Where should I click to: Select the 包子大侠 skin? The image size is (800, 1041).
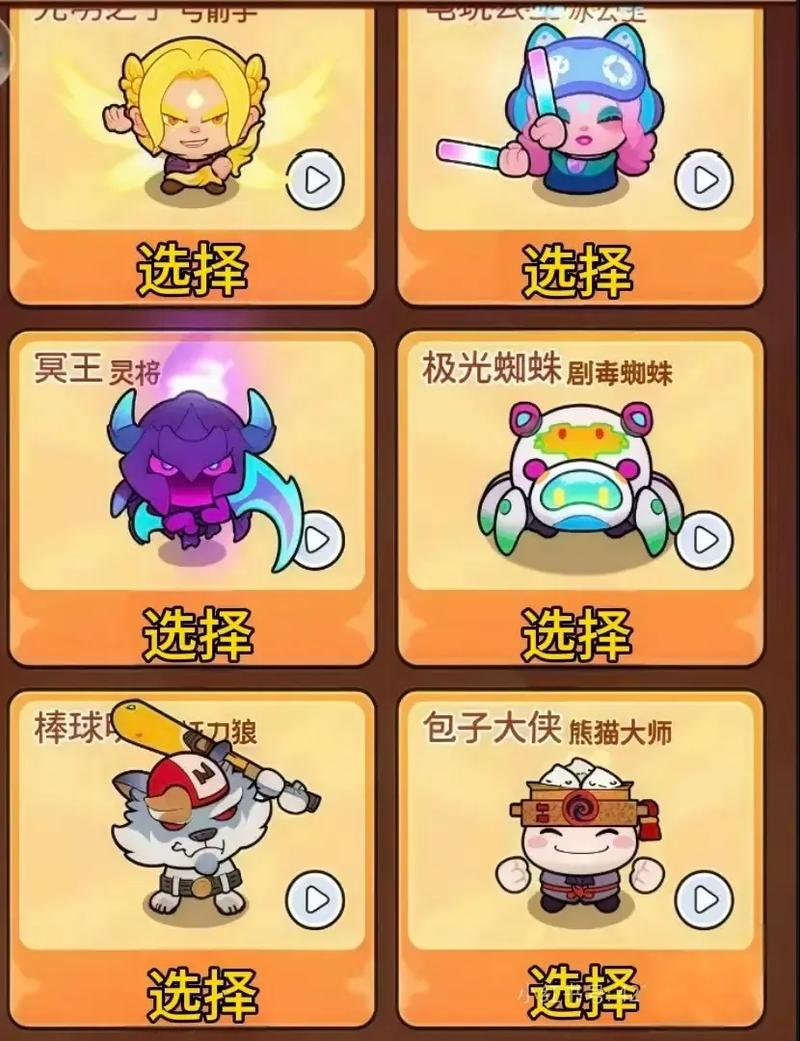point(579,993)
